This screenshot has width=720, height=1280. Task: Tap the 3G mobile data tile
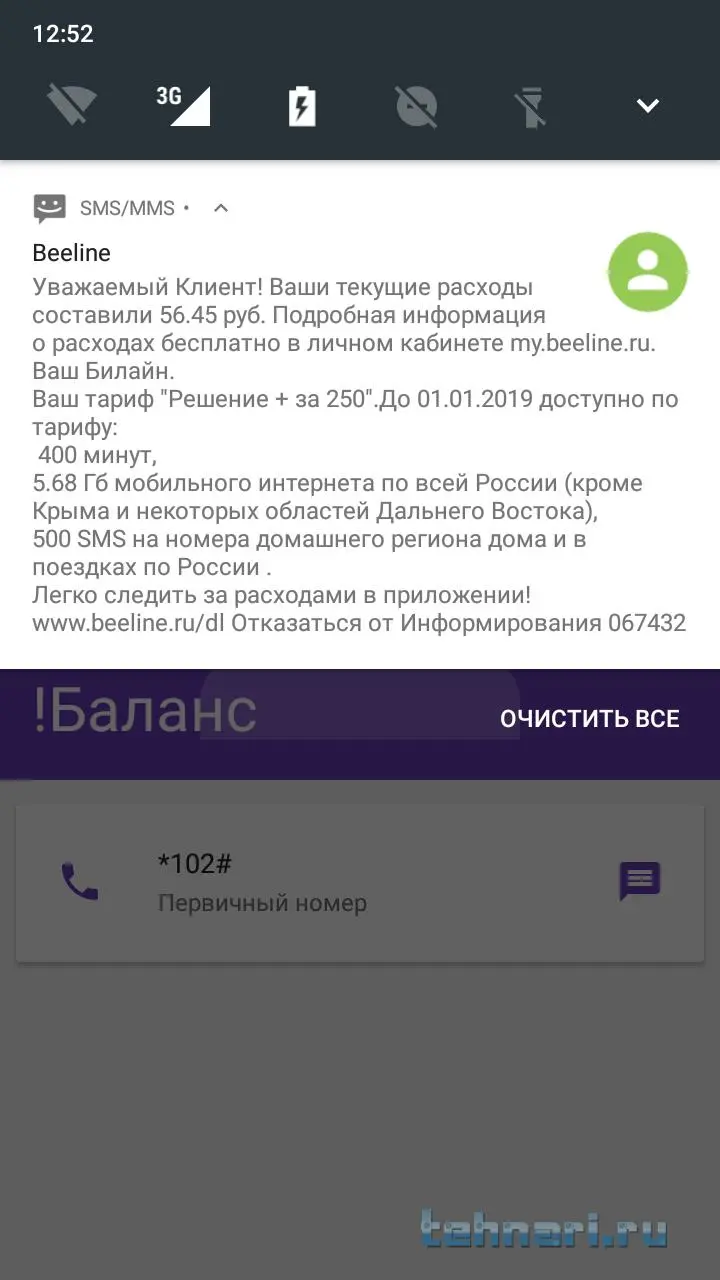[187, 105]
